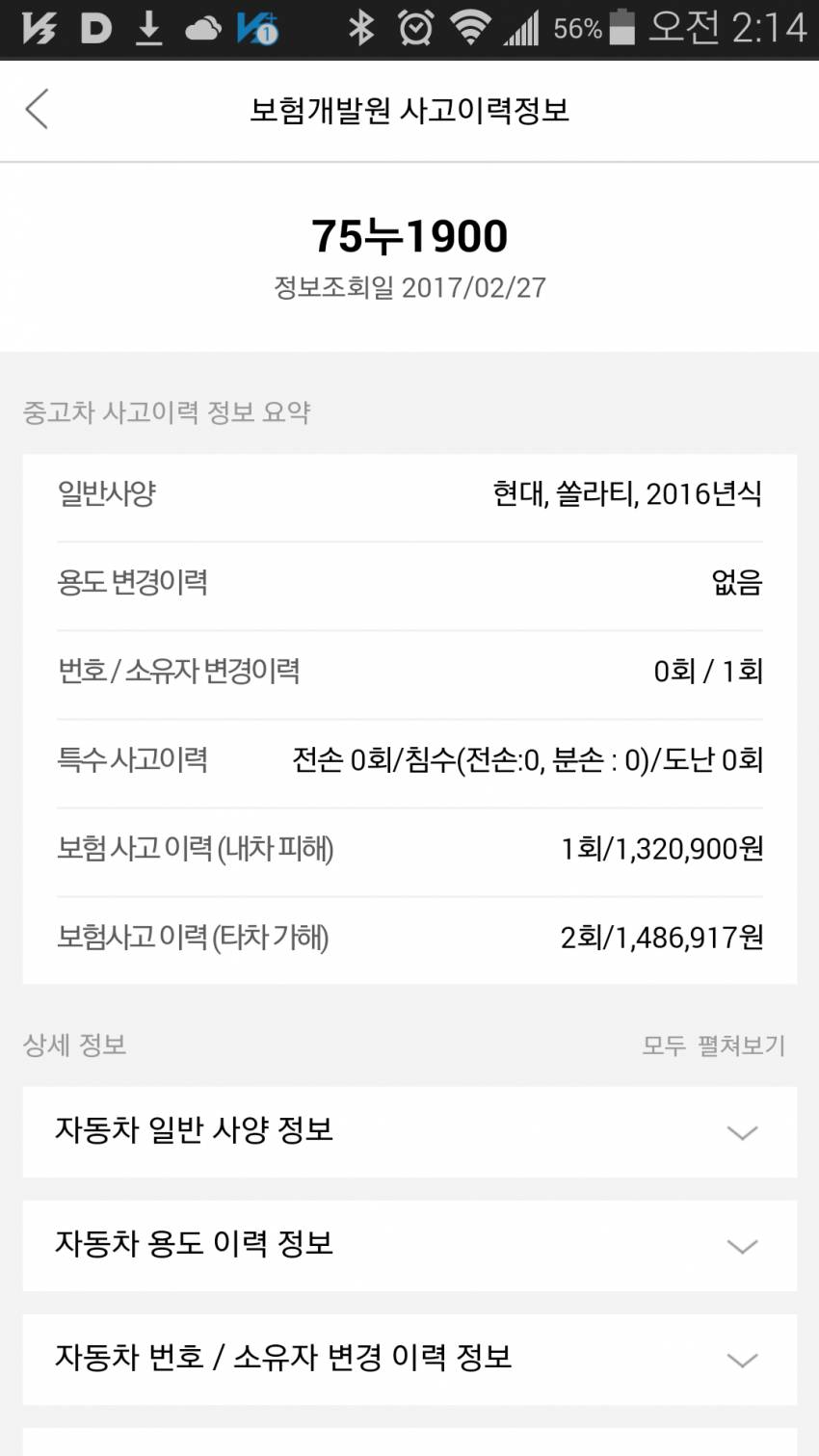
Task: Open the 자동차 번호 / 소유자 변경 이력 정보 section
Action: pyautogui.click(x=409, y=1360)
